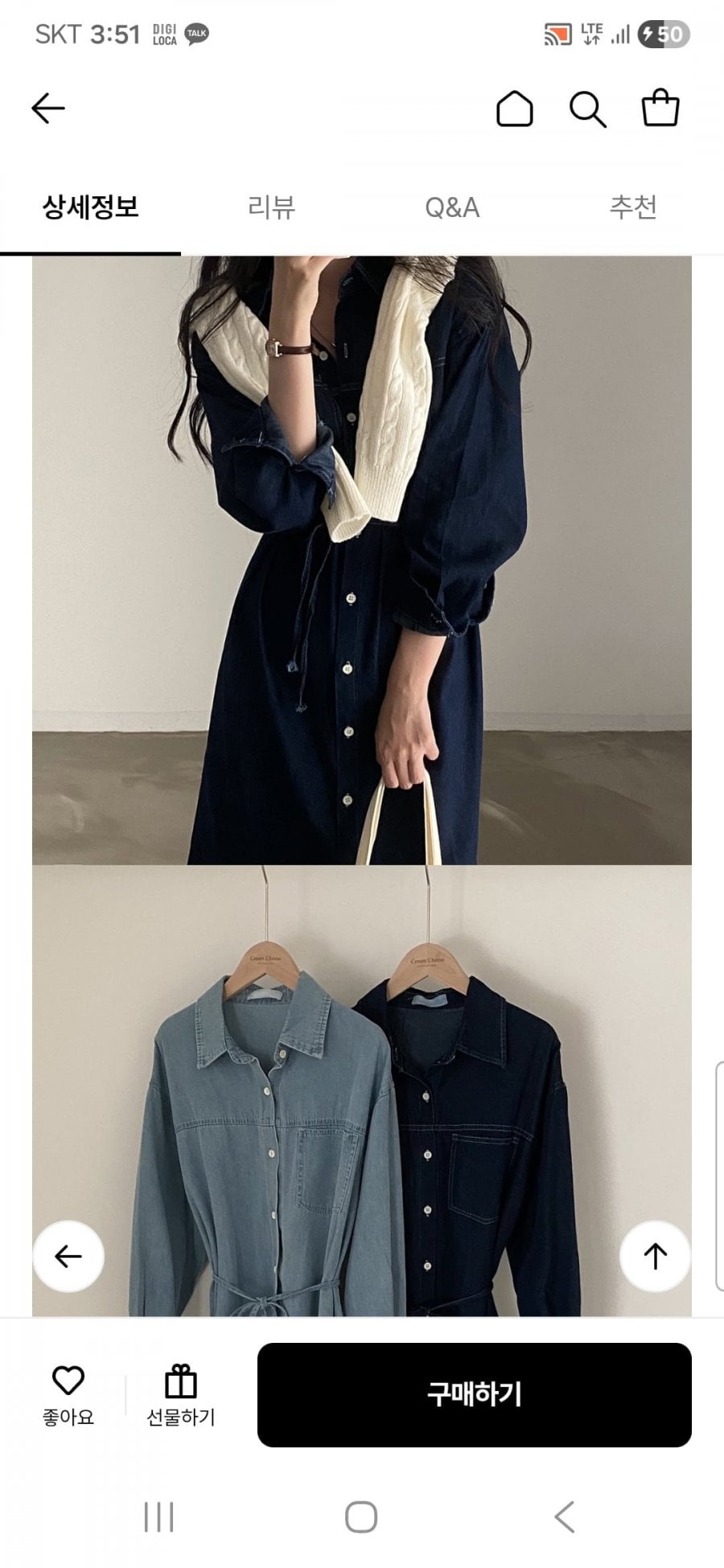Viewport: 724px width, 1568px height.
Task: Open the home icon in header
Action: [x=514, y=109]
